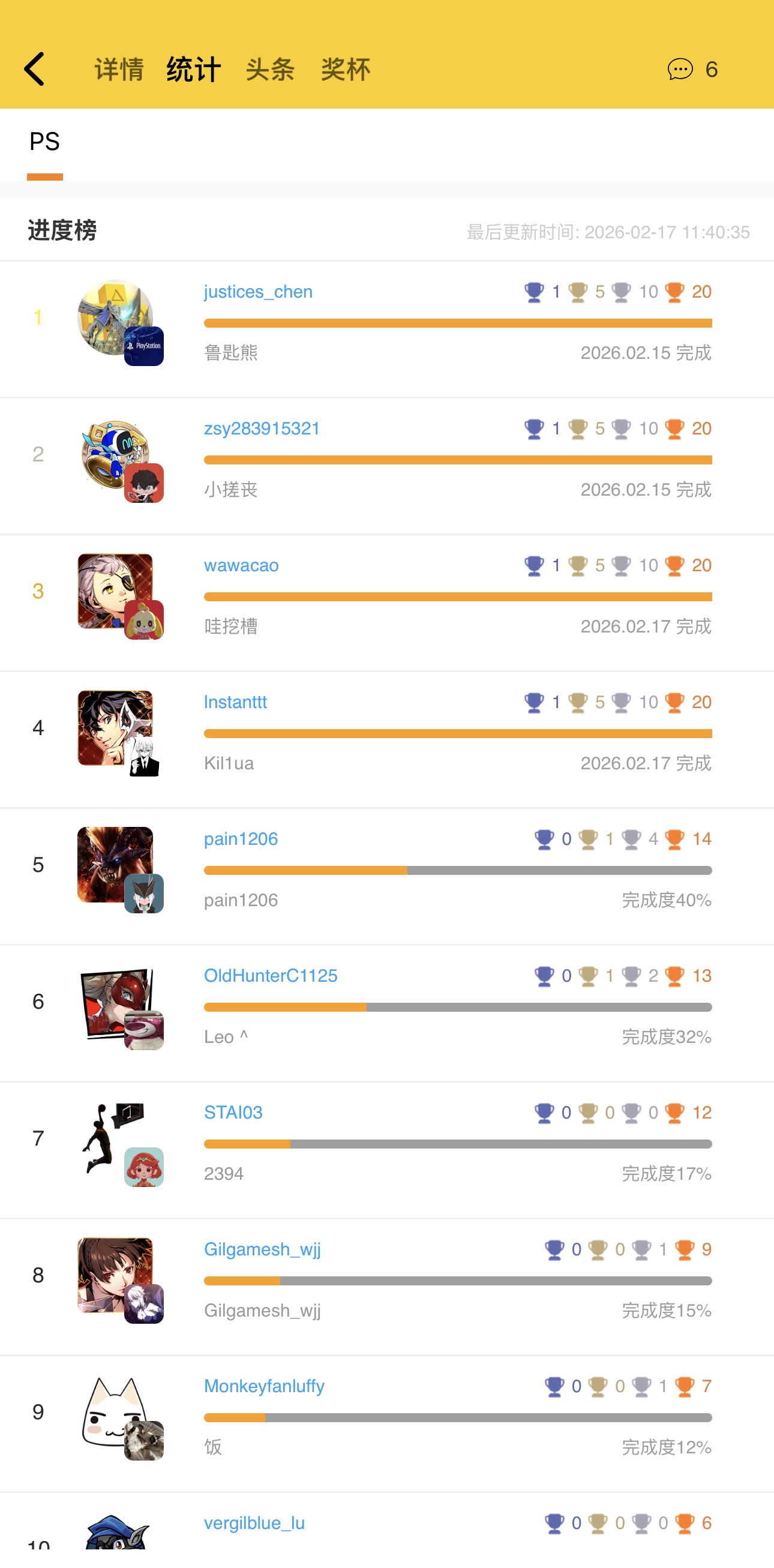Open the comments bubble icon

tap(680, 70)
